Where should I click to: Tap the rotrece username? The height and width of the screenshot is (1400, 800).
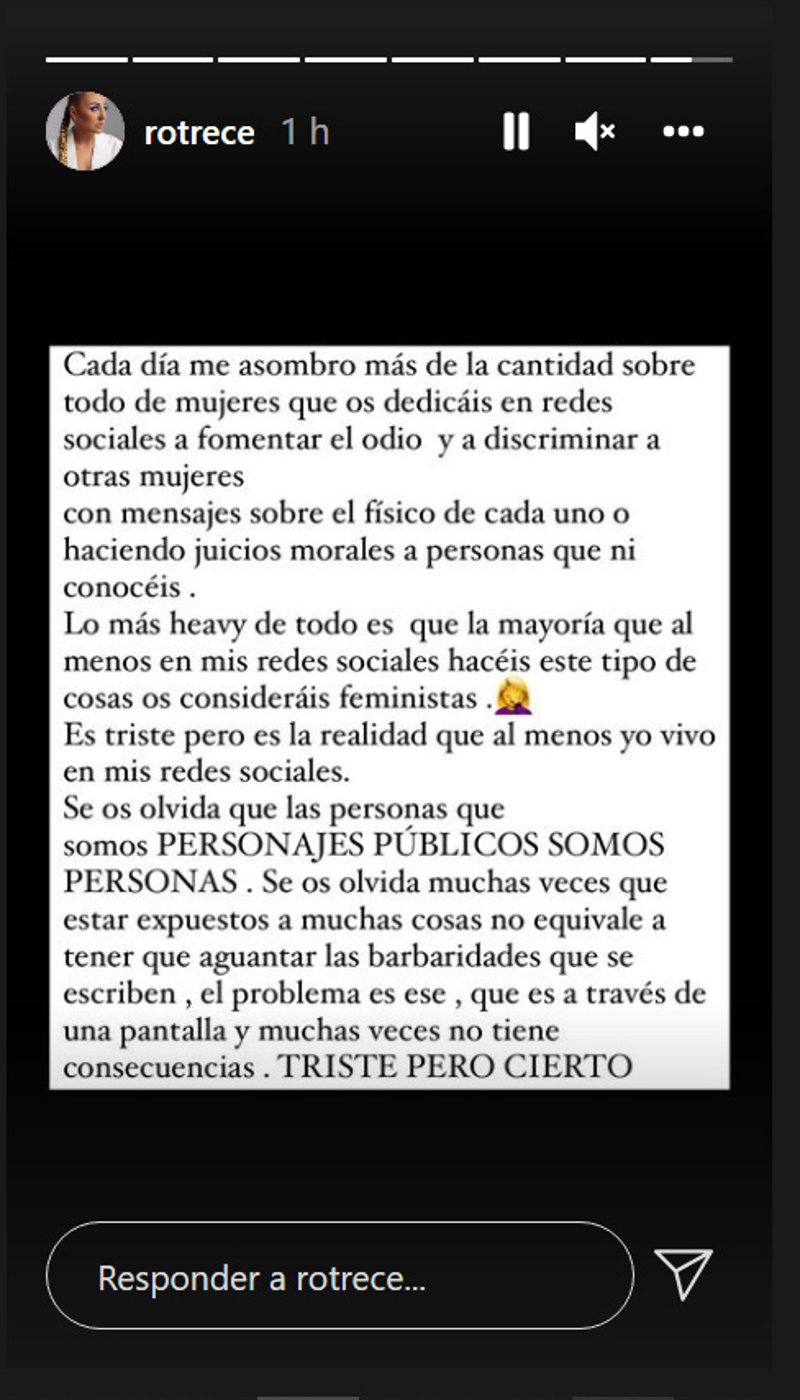point(199,132)
